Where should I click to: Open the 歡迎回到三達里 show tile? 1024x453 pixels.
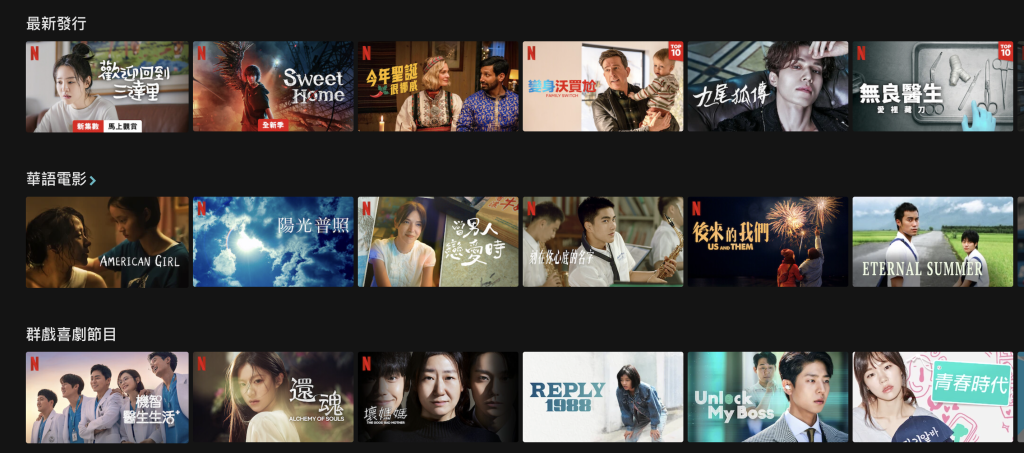pos(107,87)
